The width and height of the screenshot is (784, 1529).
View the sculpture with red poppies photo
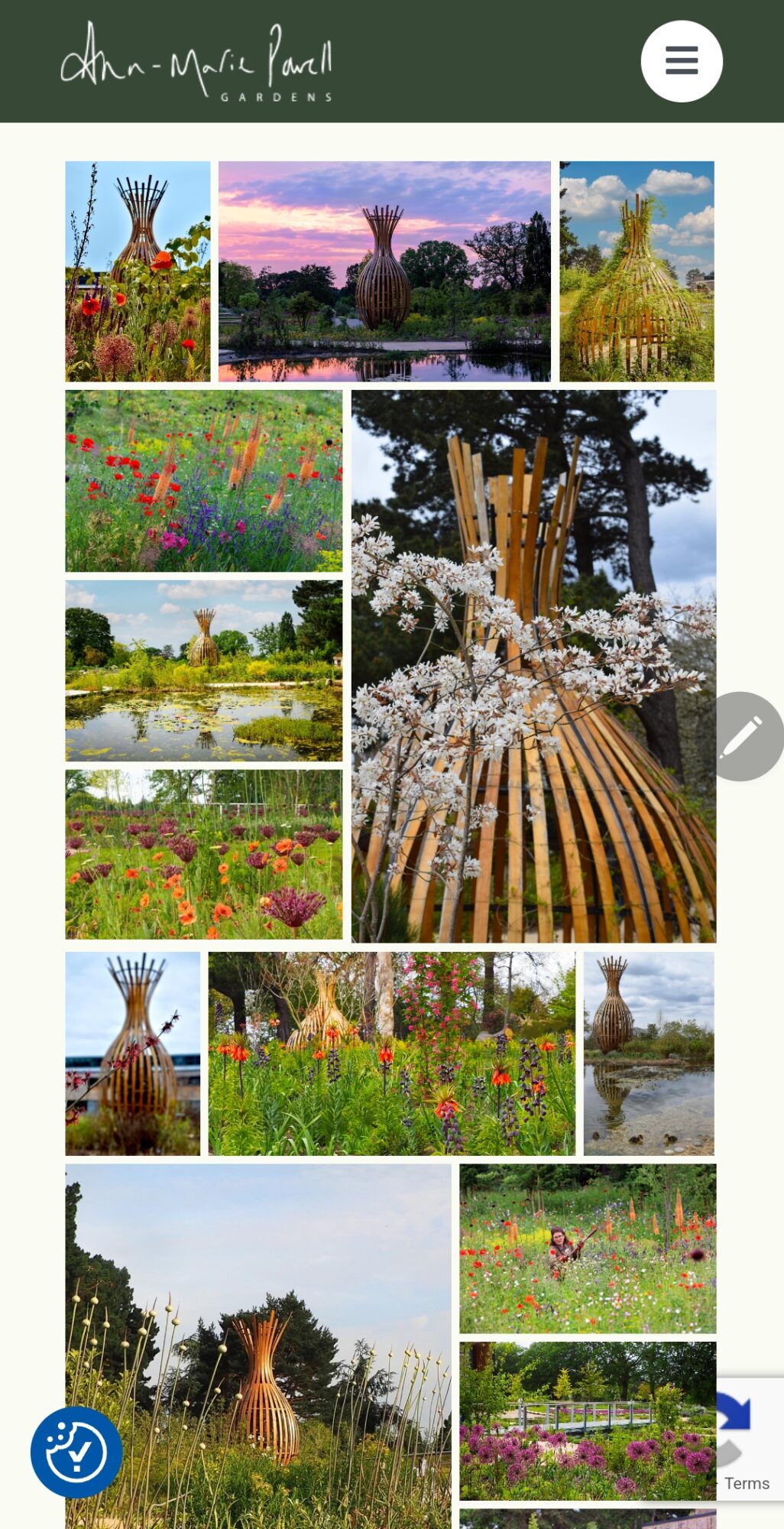pos(138,271)
